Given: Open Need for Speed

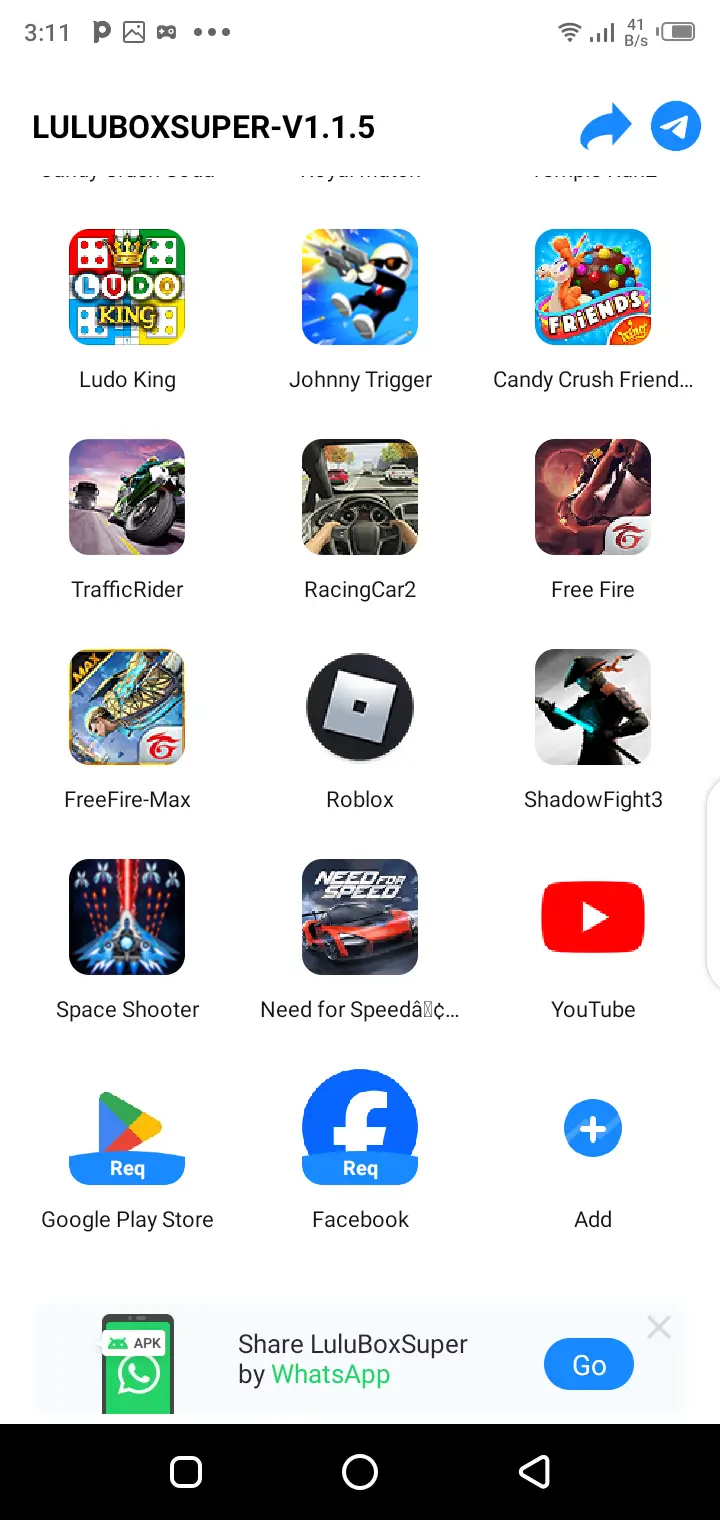Looking at the screenshot, I should point(360,917).
